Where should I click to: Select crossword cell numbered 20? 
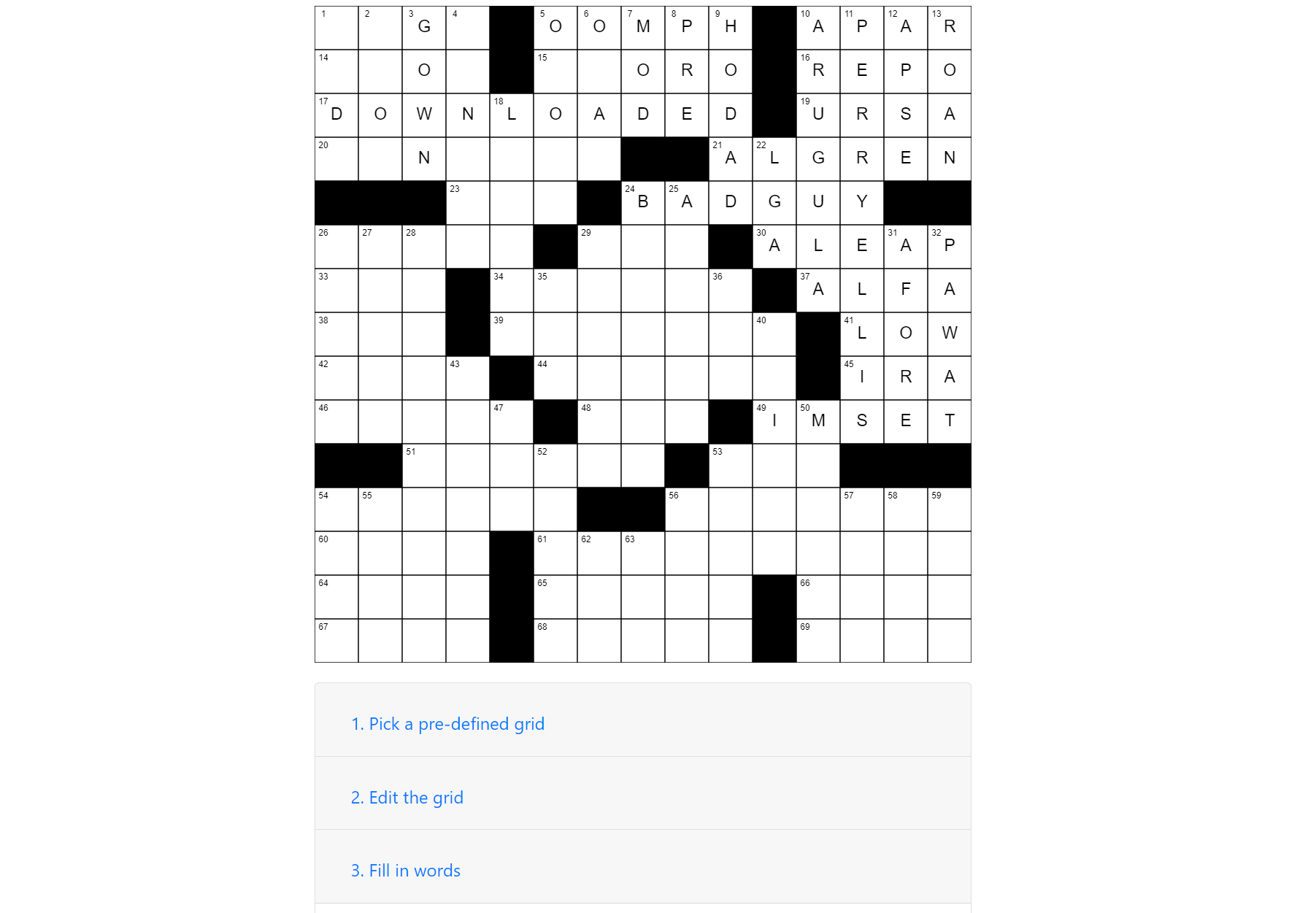pyautogui.click(x=336, y=160)
